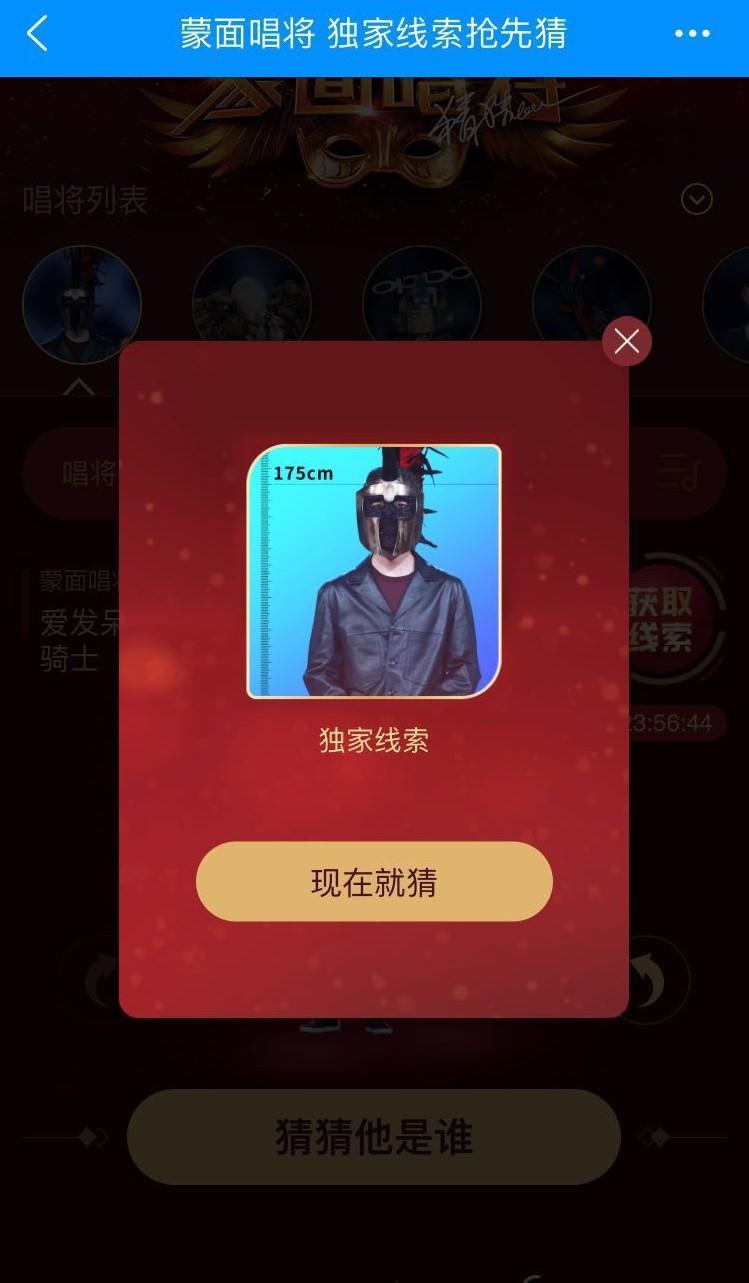Open the three-dot overflow menu
The image size is (749, 1283).
click(692, 33)
